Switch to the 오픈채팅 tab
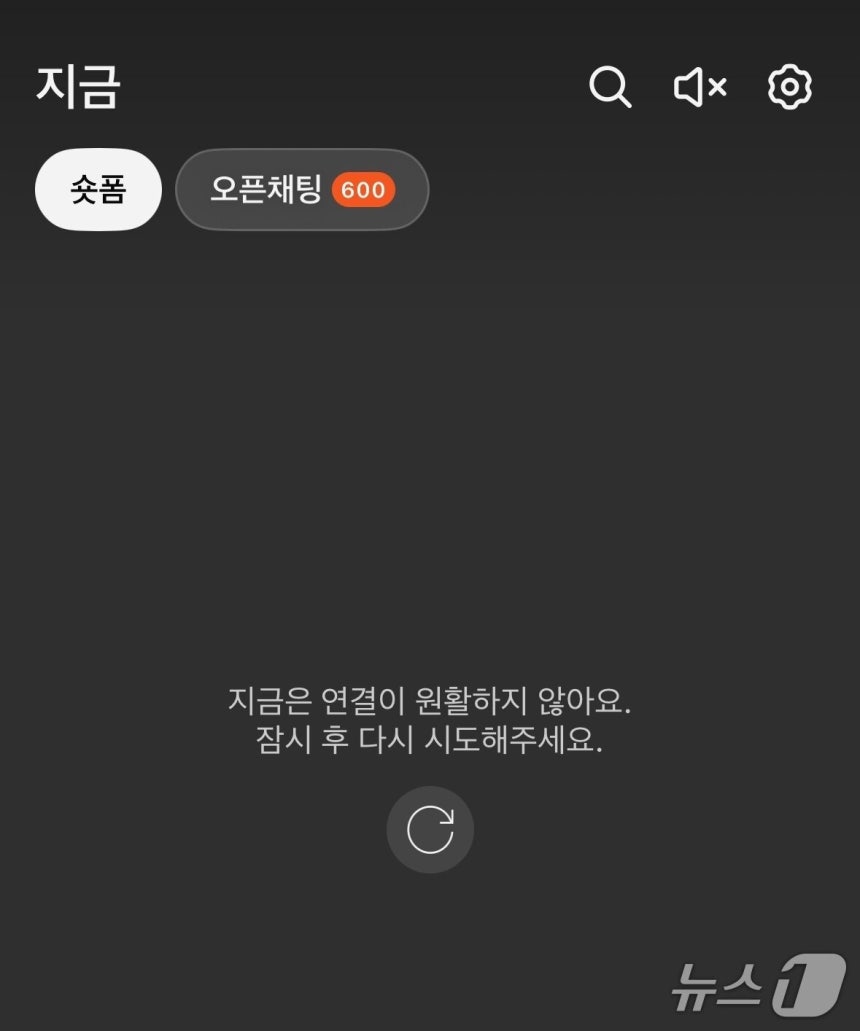Screen dimensions: 860x1031 (x=301, y=190)
